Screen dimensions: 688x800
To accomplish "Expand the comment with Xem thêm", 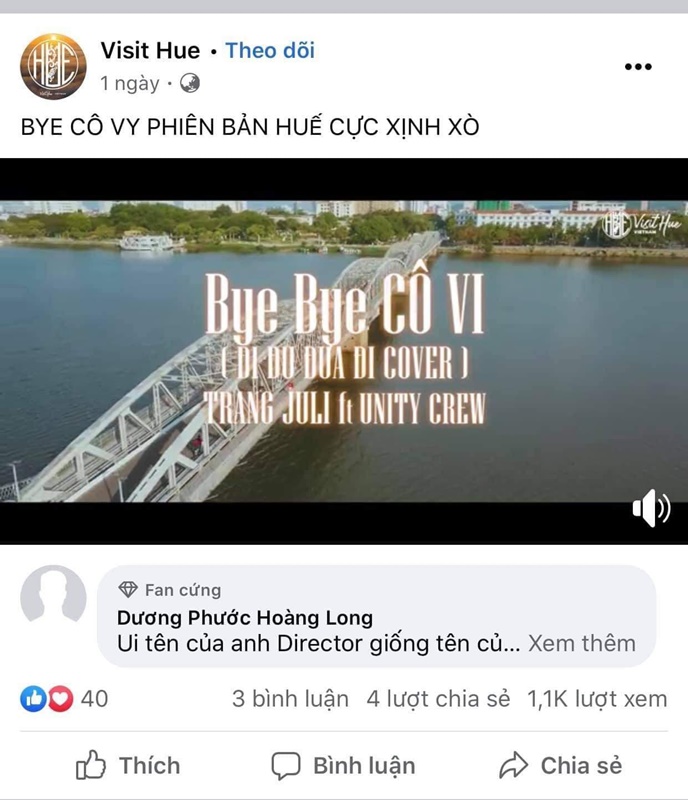I will 582,643.
